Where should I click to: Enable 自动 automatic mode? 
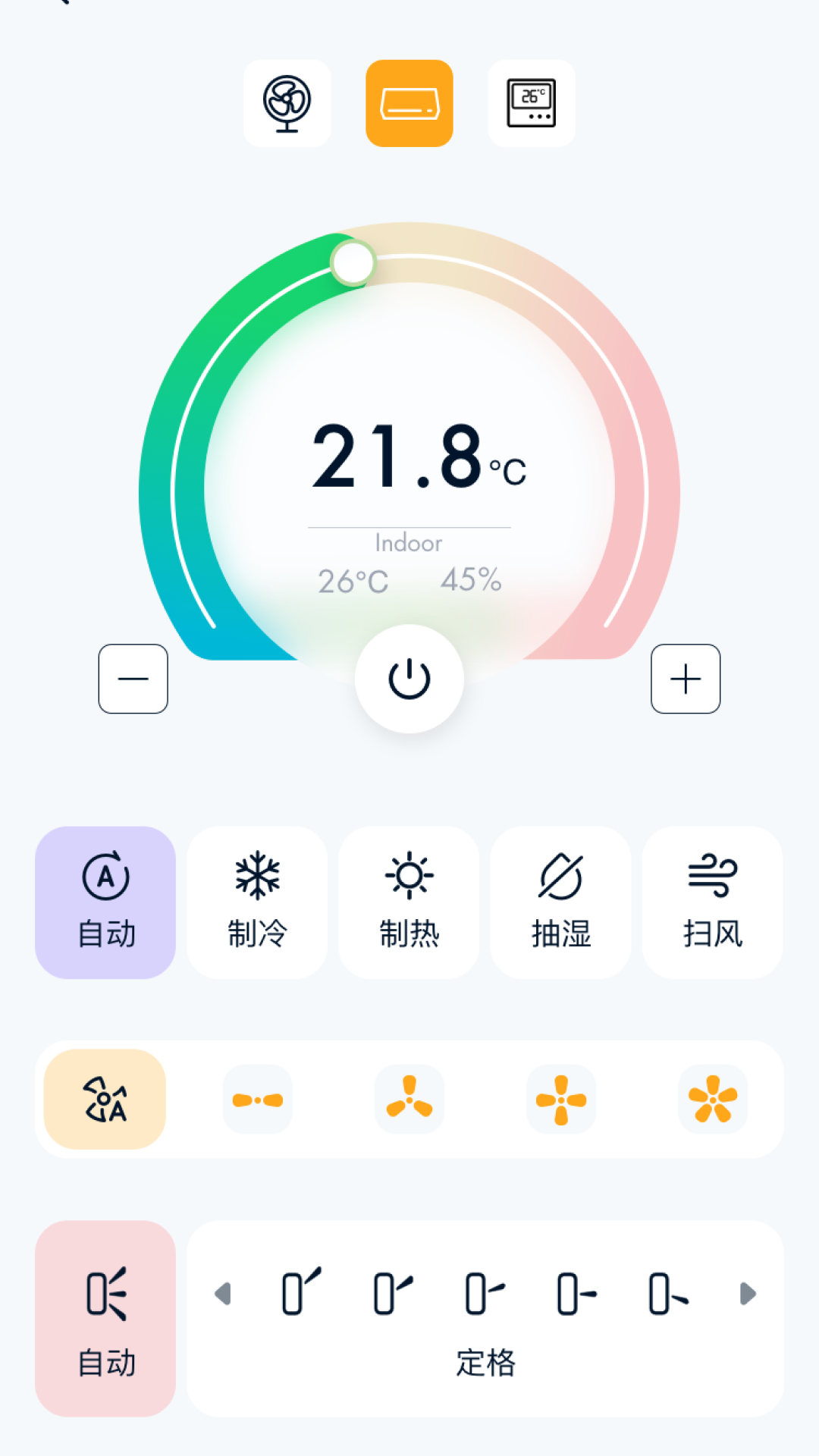click(x=104, y=902)
